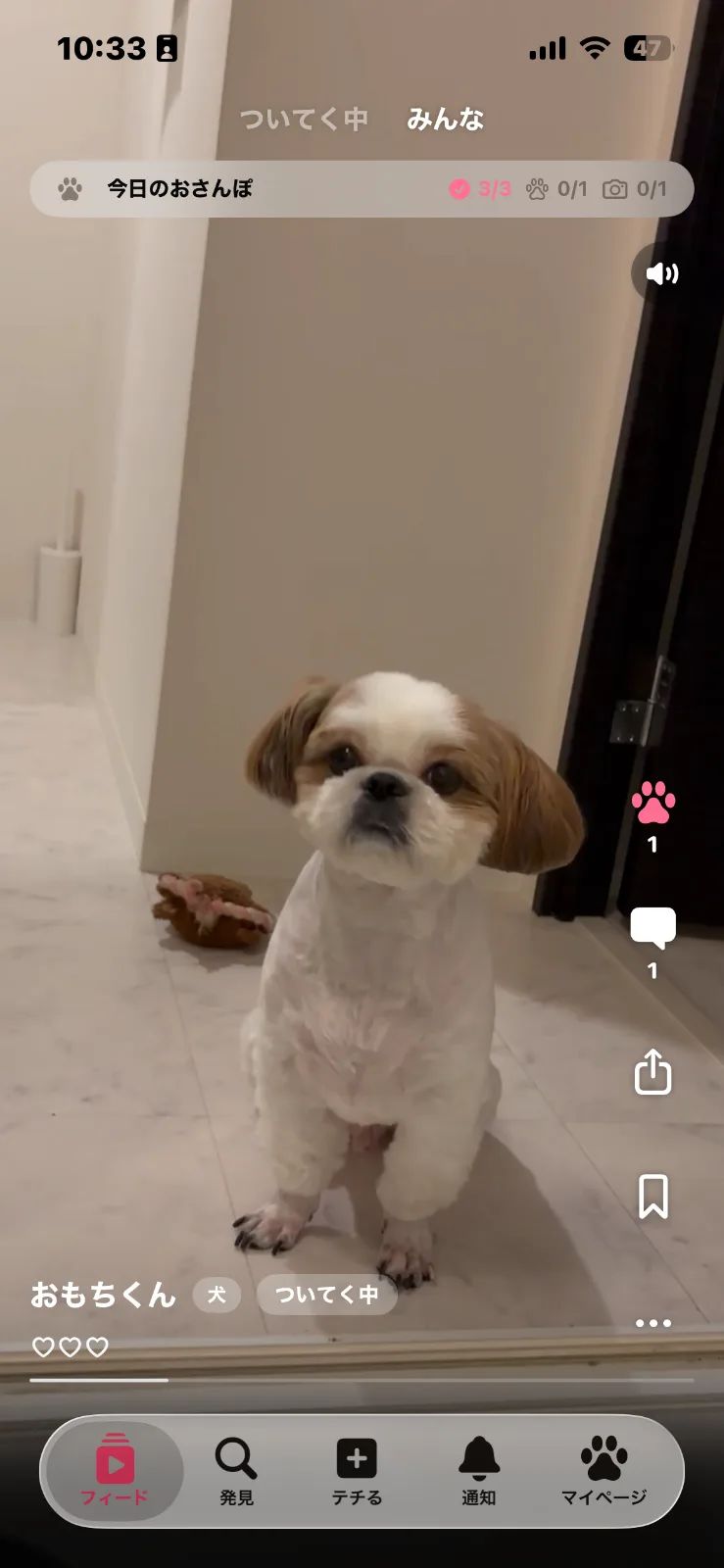Image resolution: width=724 pixels, height=1568 pixels.
Task: Give a pink paw like to this post
Action: click(653, 803)
